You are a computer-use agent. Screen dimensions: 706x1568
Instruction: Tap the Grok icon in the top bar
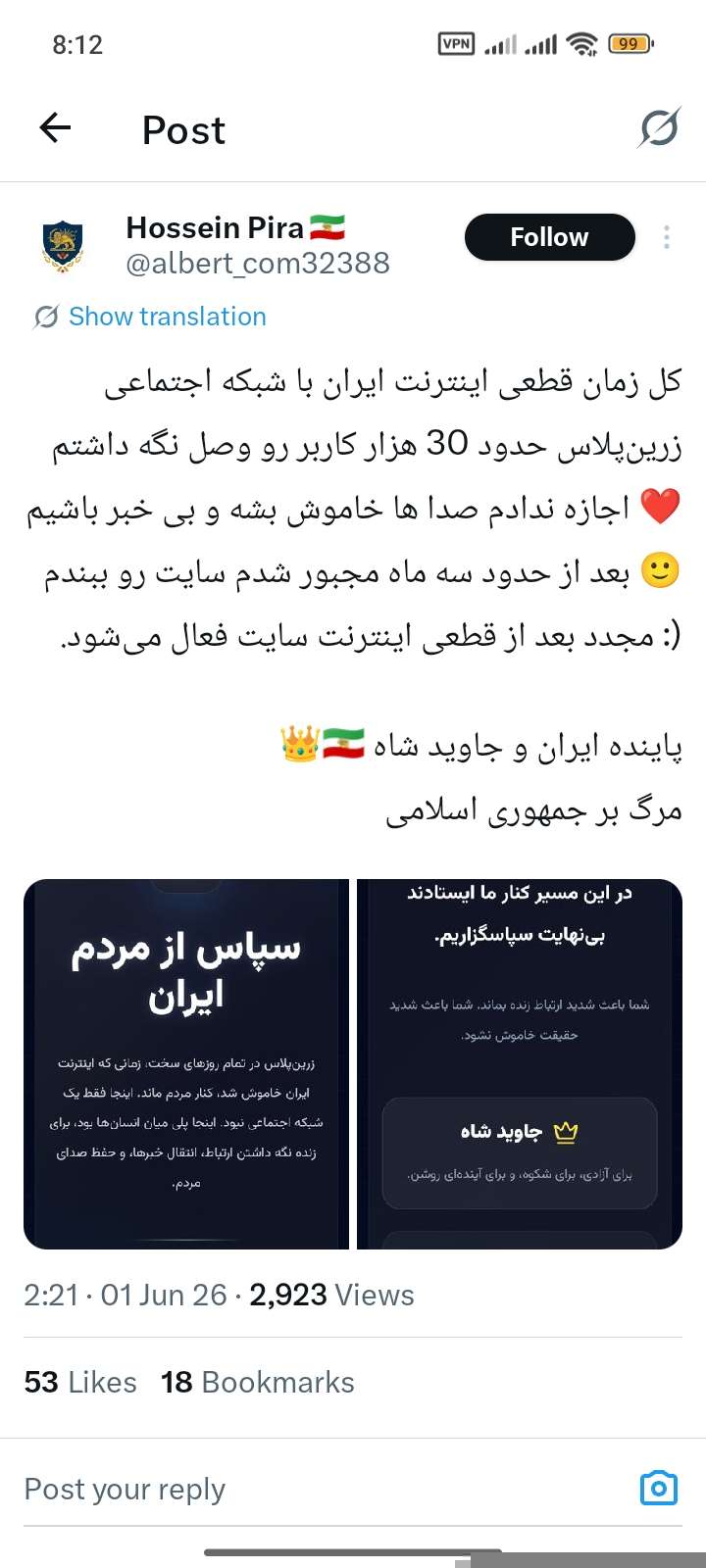[659, 128]
